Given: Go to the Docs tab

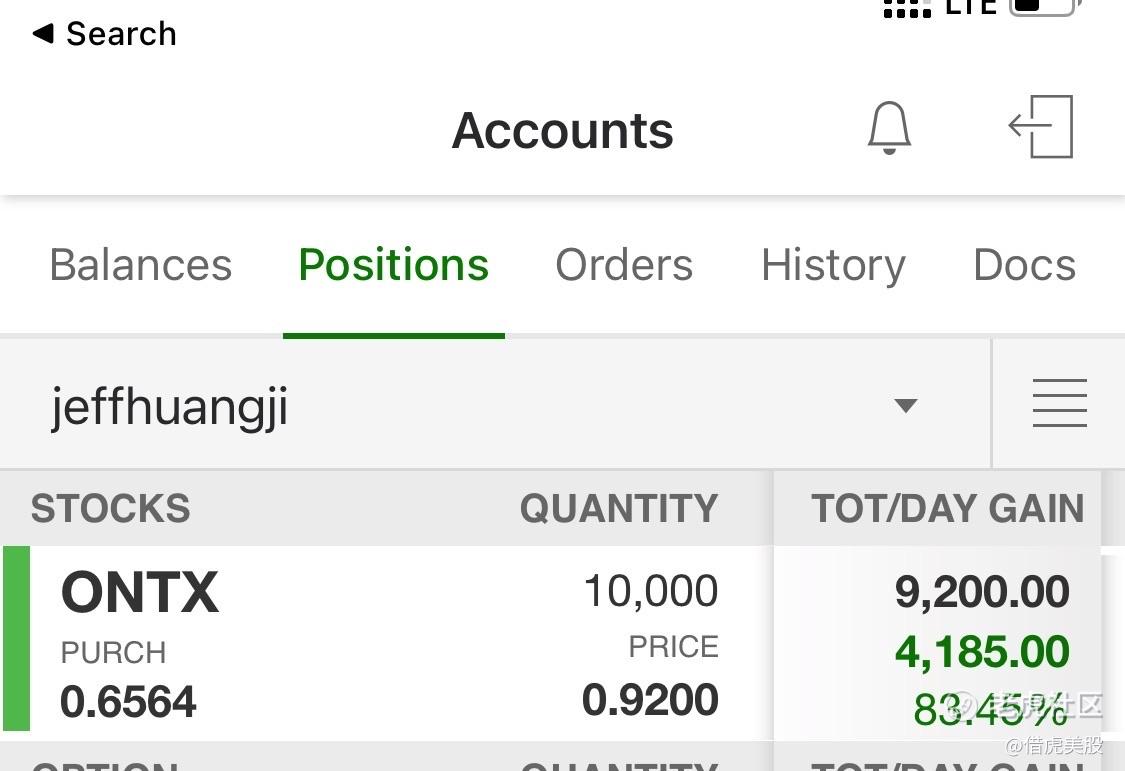Looking at the screenshot, I should coord(1024,265).
